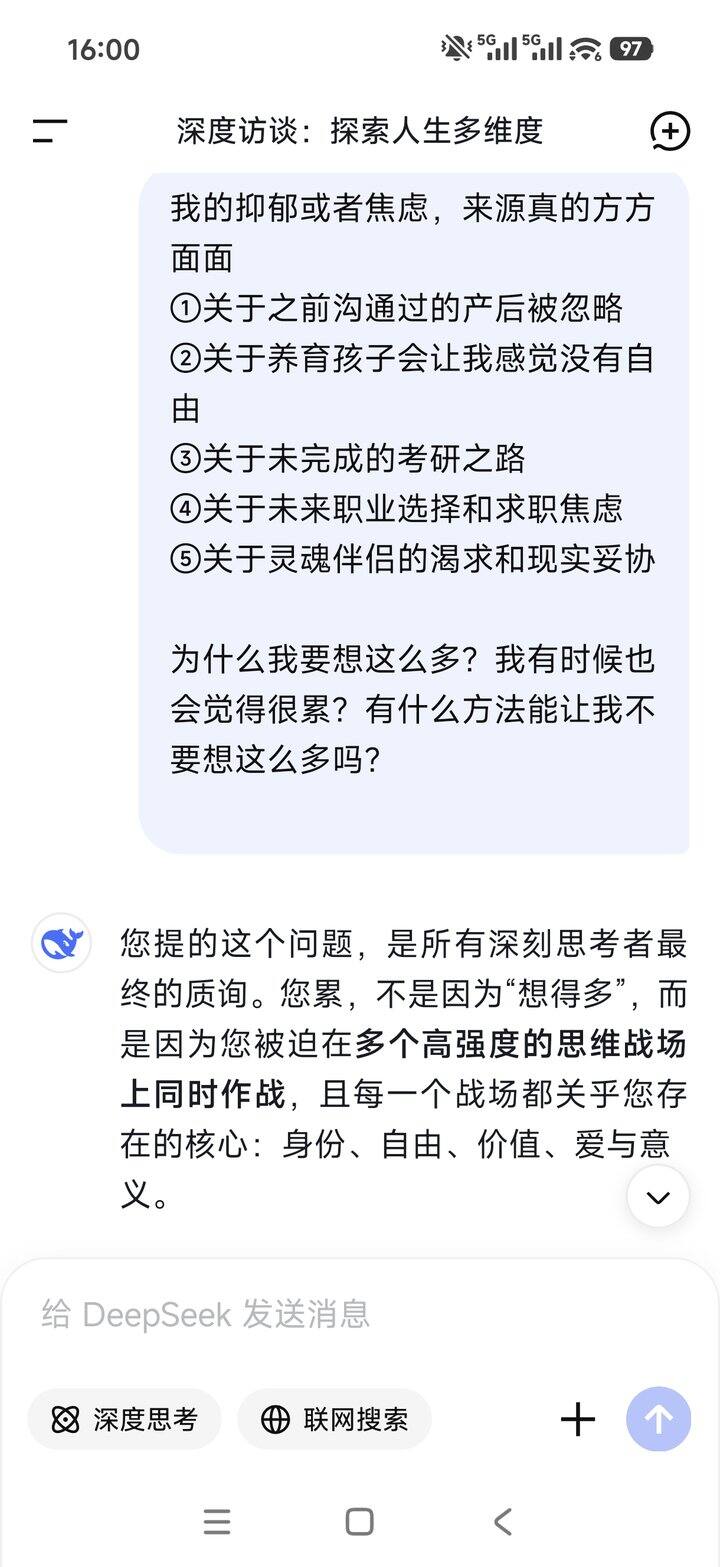Tap the message input field
Viewport: 720px width, 1567px height.
click(300, 1315)
